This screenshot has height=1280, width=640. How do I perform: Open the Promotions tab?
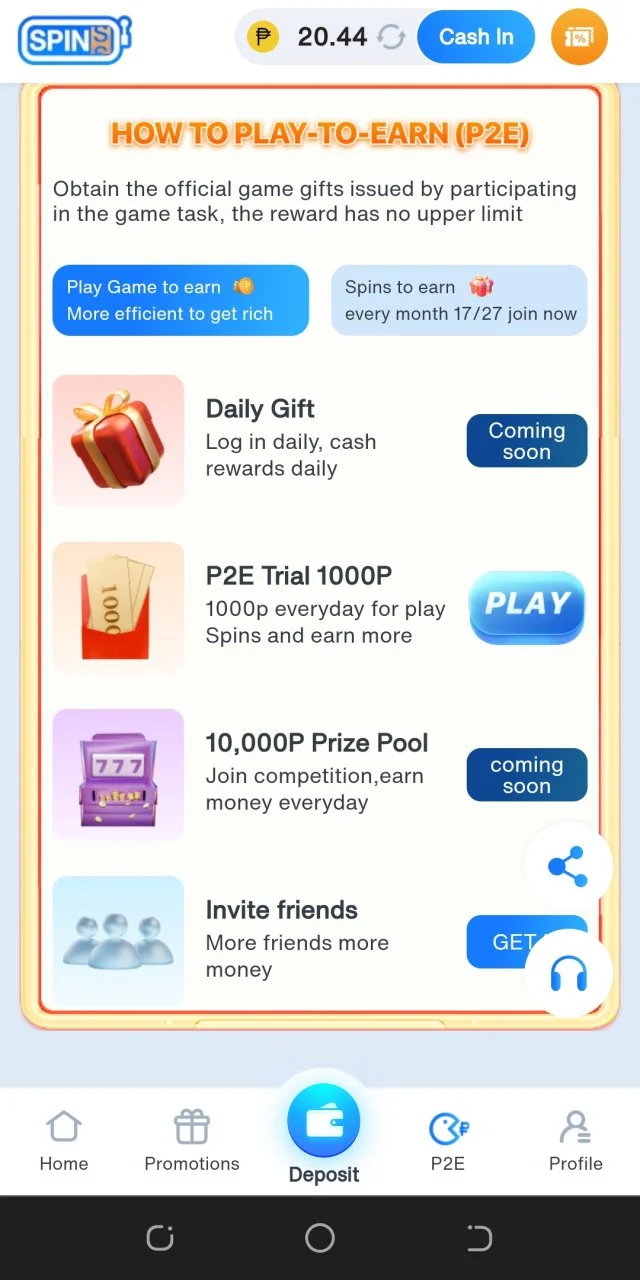[192, 1140]
